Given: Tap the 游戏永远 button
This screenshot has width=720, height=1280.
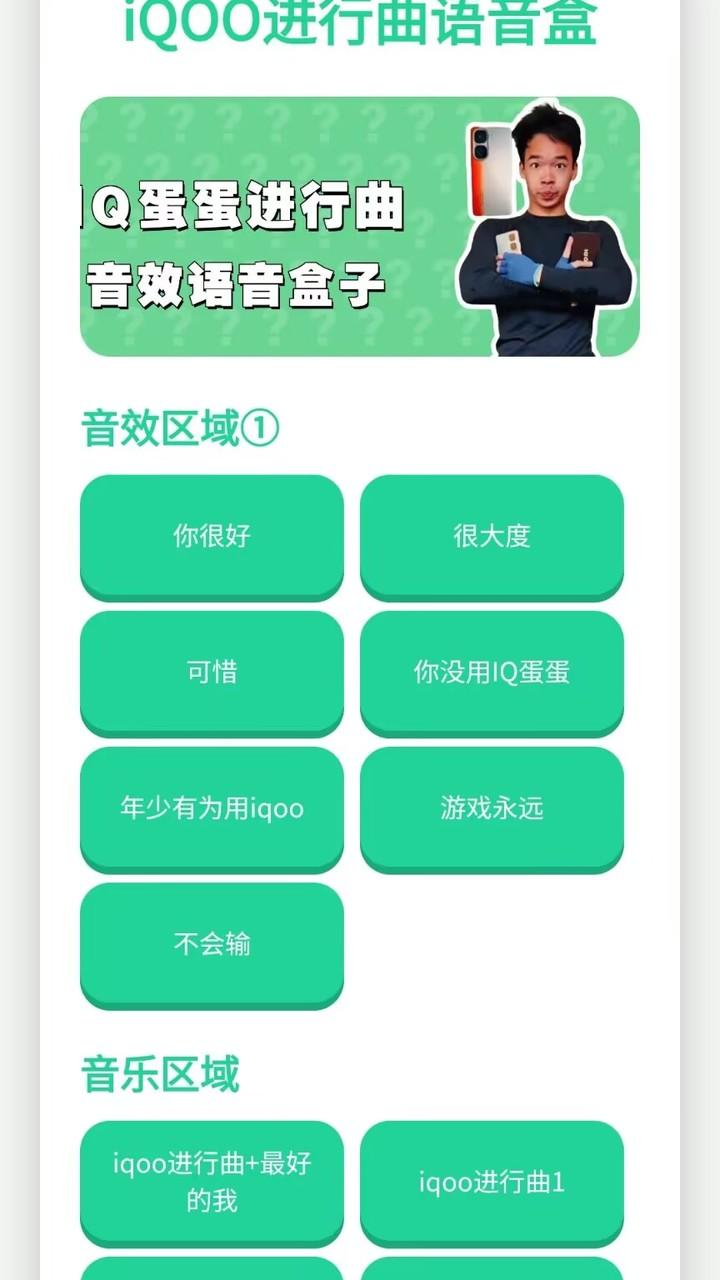Looking at the screenshot, I should click(x=491, y=808).
